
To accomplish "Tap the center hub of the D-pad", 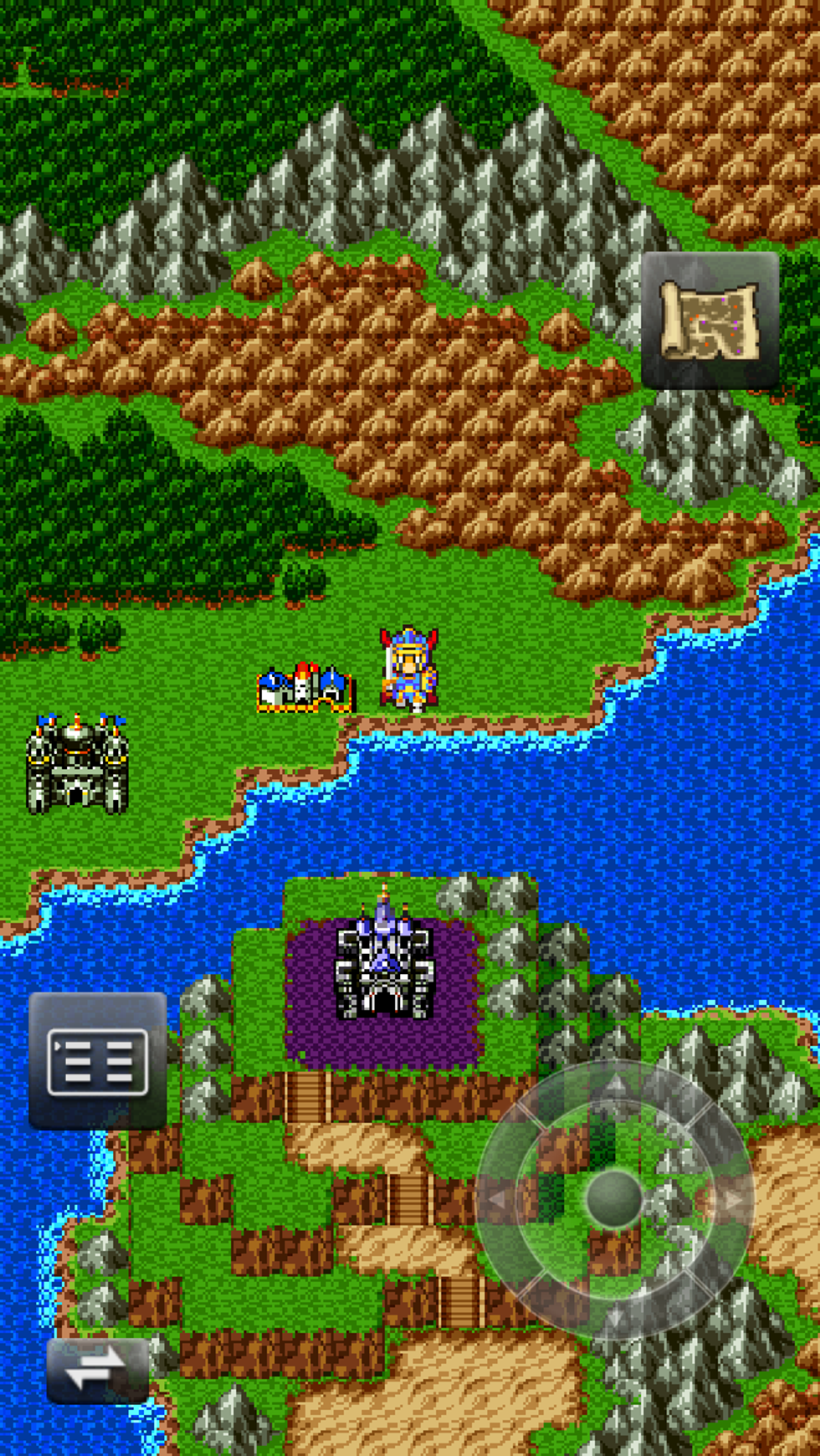I will pos(614,1198).
